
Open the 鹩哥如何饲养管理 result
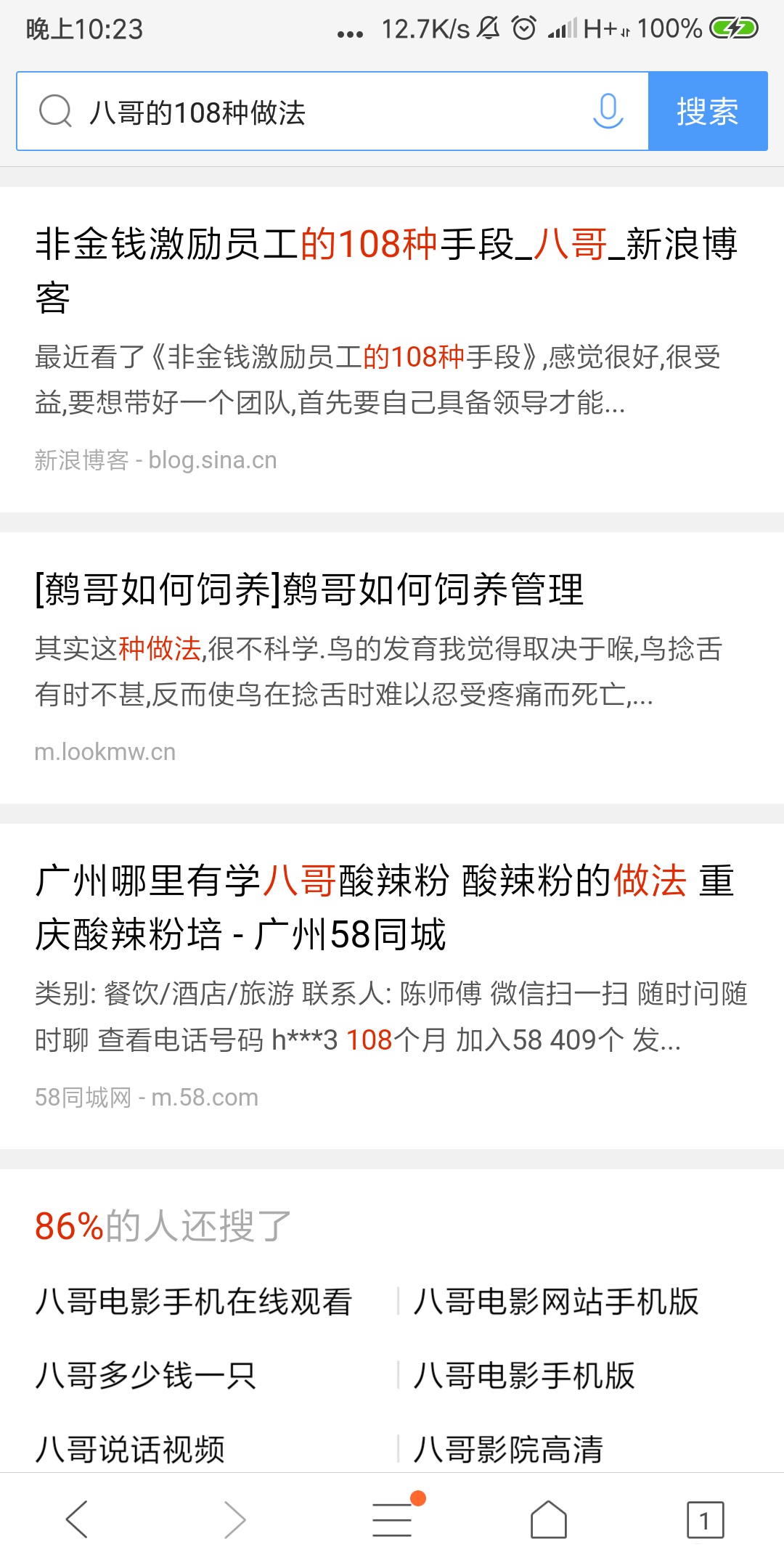tap(392, 668)
